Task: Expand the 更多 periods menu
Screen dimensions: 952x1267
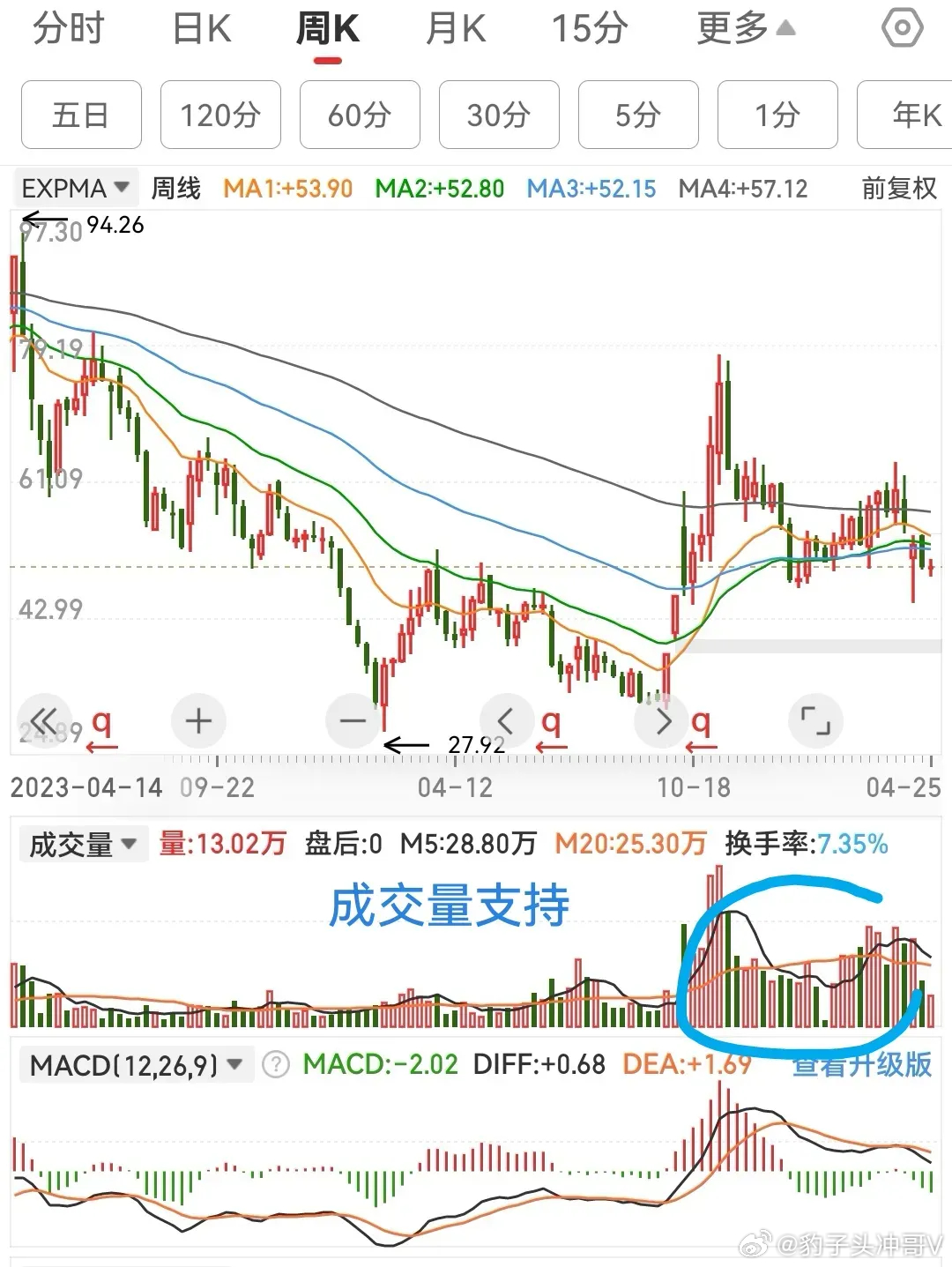Action: coord(746,29)
